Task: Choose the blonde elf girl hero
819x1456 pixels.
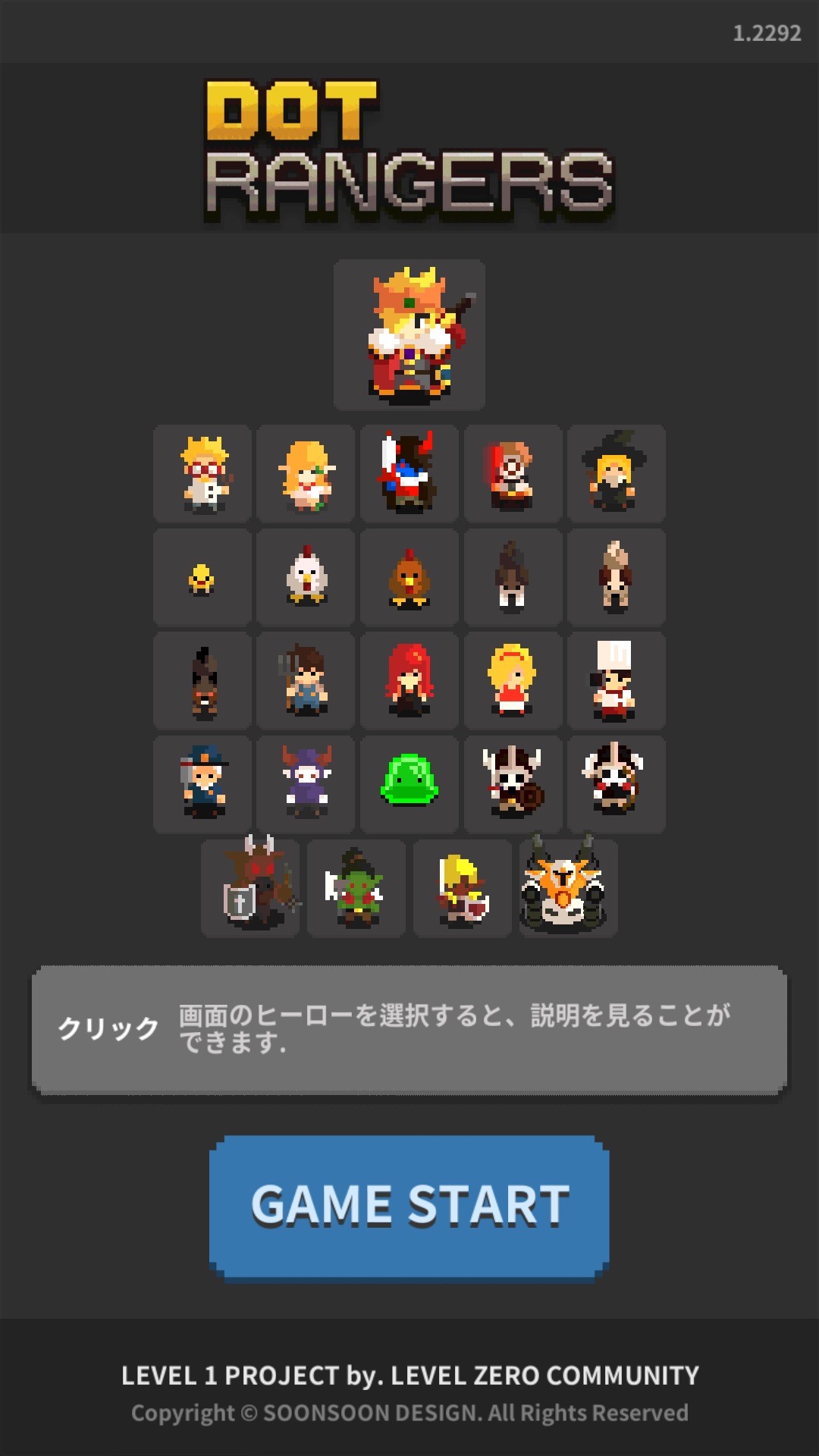Action: pyautogui.click(x=306, y=474)
